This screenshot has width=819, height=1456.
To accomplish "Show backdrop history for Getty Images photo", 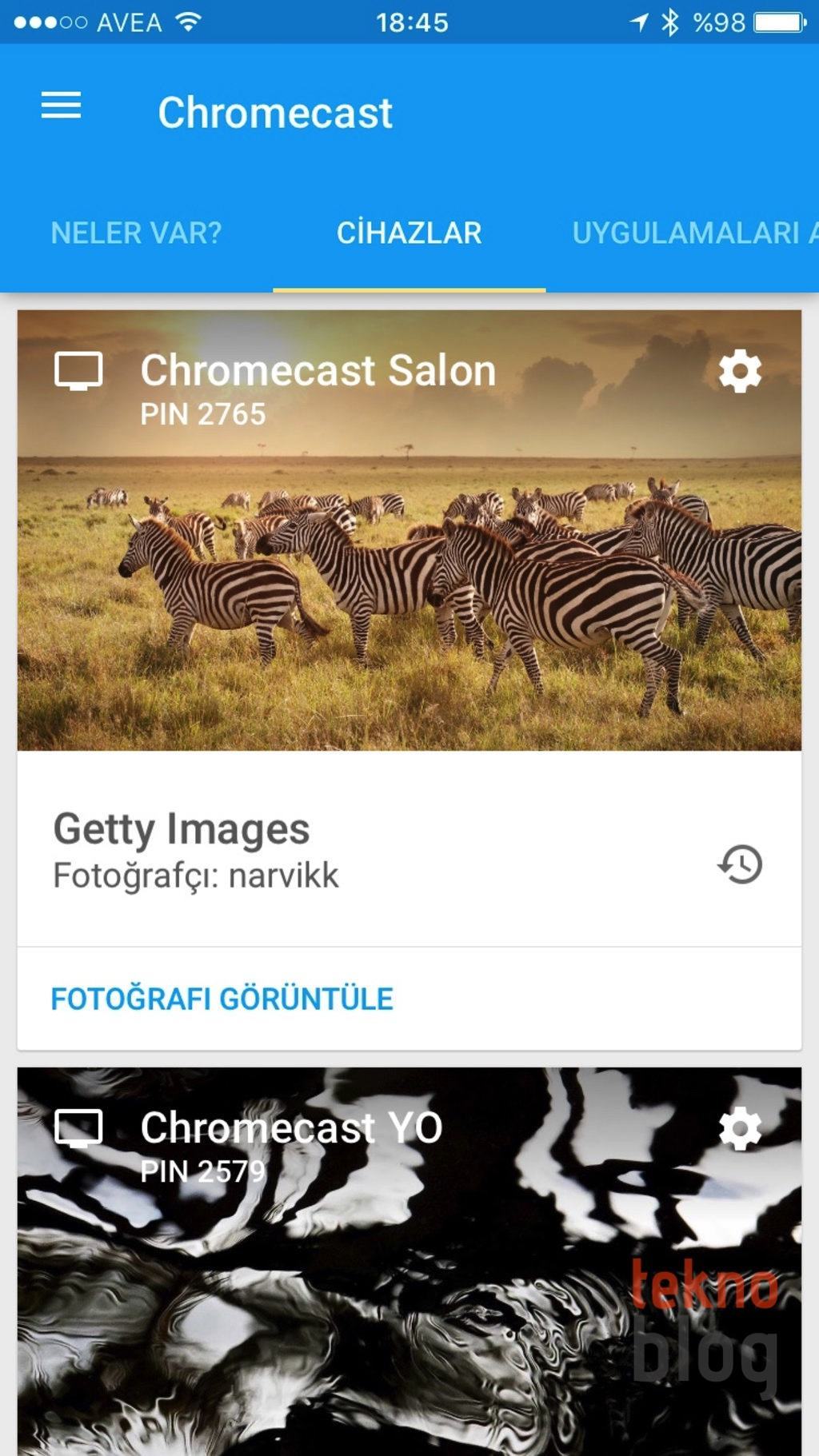I will point(740,864).
